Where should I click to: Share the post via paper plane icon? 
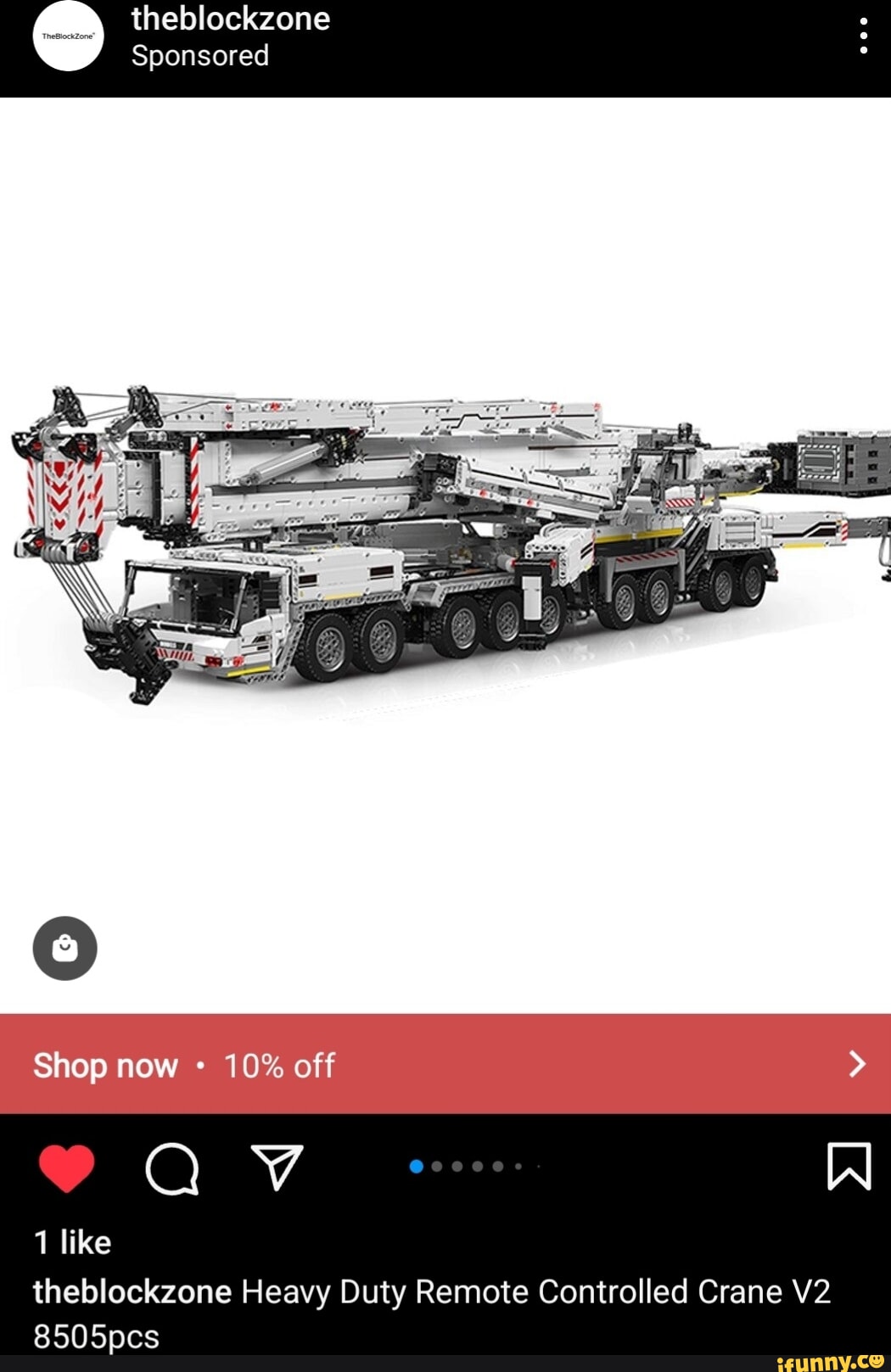click(x=277, y=1168)
